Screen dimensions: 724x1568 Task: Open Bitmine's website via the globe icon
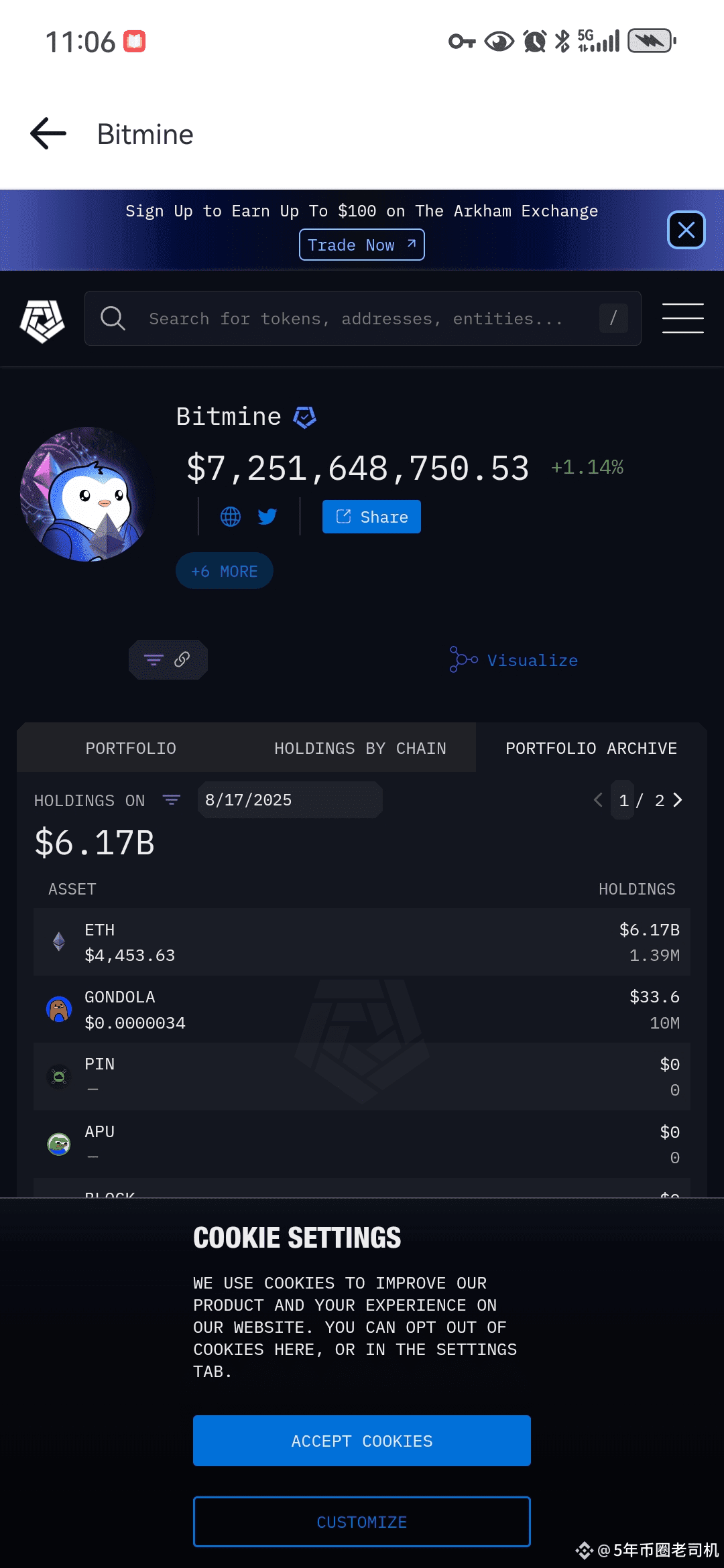pos(231,517)
